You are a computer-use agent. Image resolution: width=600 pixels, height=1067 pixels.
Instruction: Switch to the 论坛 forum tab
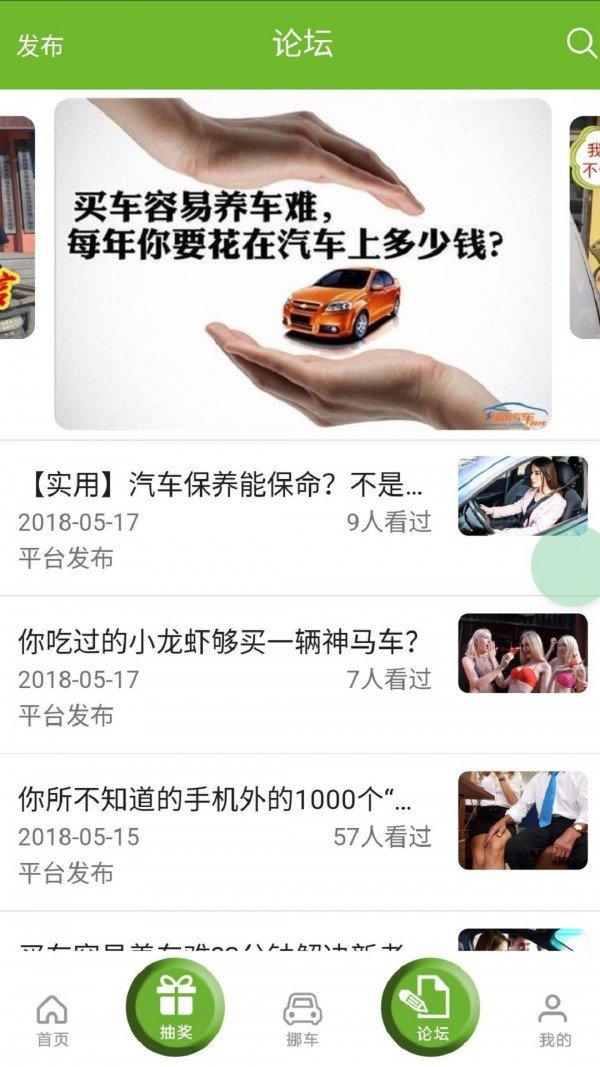coord(431,1007)
